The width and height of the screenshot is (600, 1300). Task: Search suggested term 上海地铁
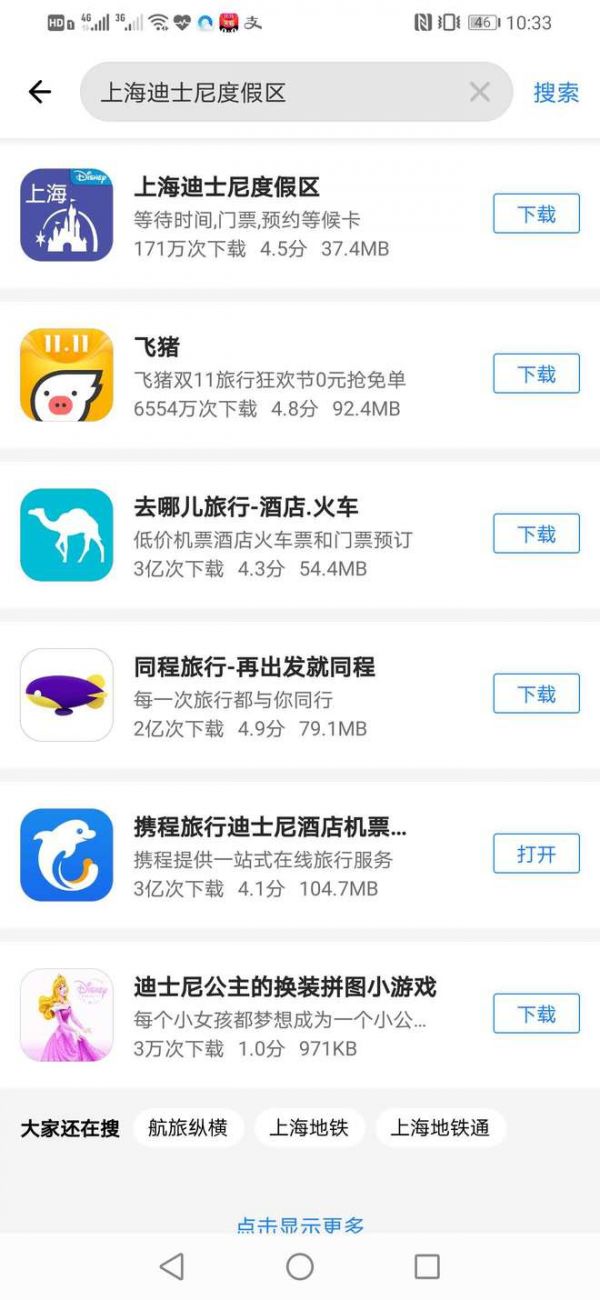tap(309, 1128)
